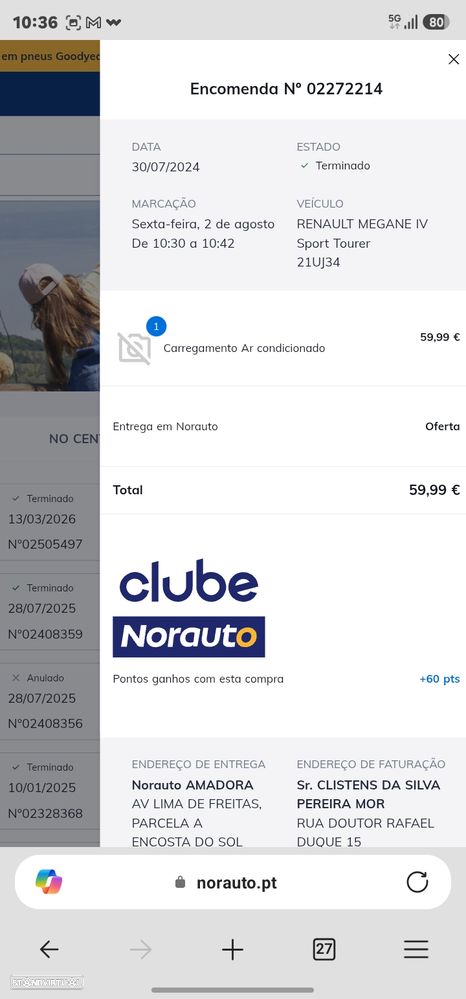
Task: Tap the norauto.pt address field
Action: 226,882
